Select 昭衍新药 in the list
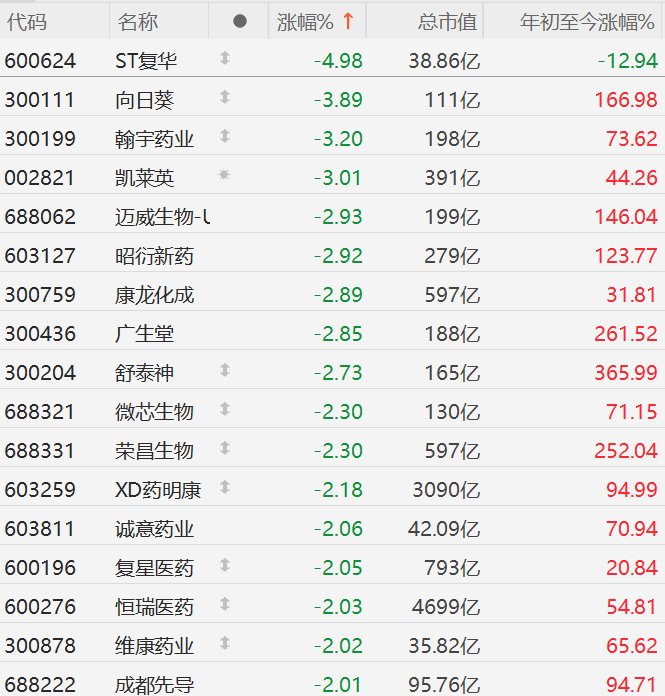This screenshot has width=665, height=696. [154, 256]
